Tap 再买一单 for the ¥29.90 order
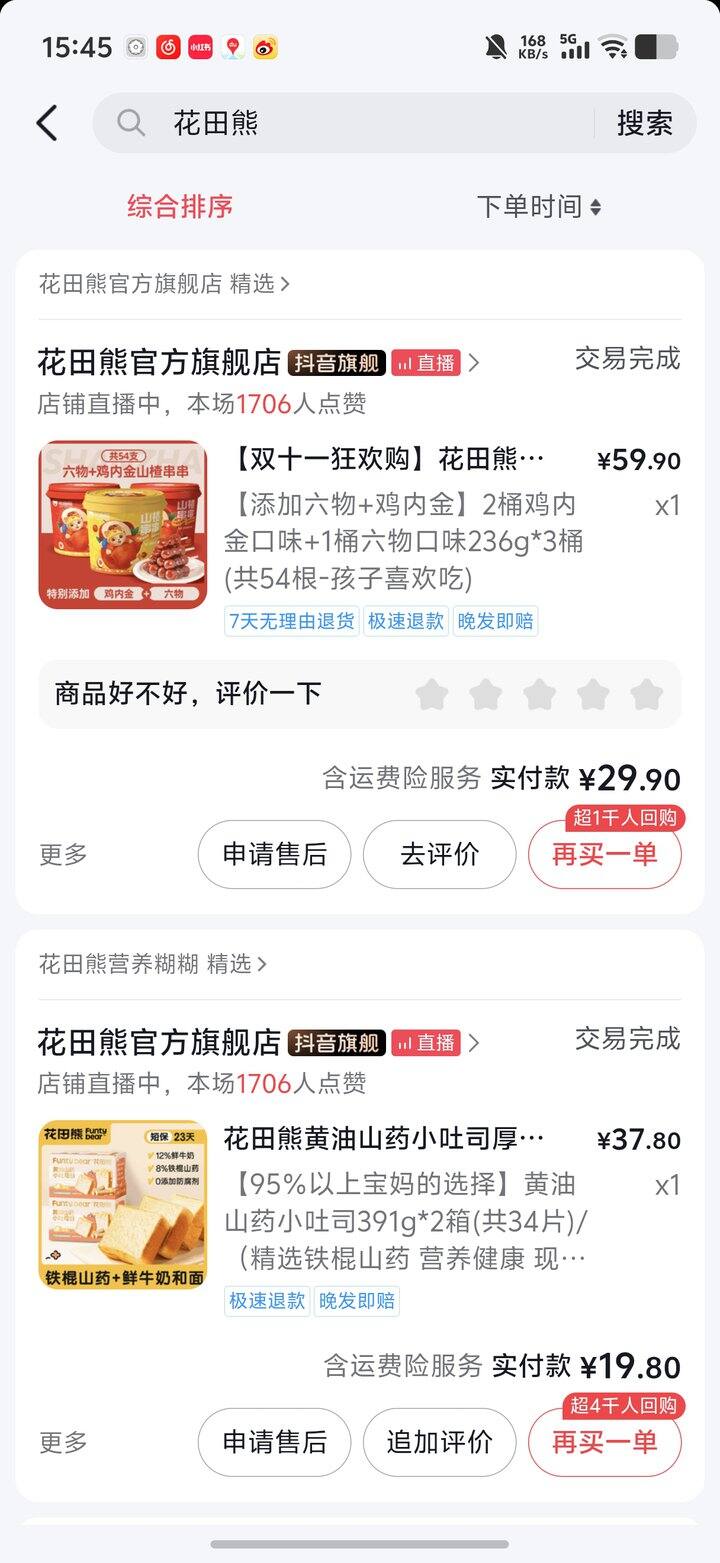The image size is (720, 1563). tap(604, 855)
